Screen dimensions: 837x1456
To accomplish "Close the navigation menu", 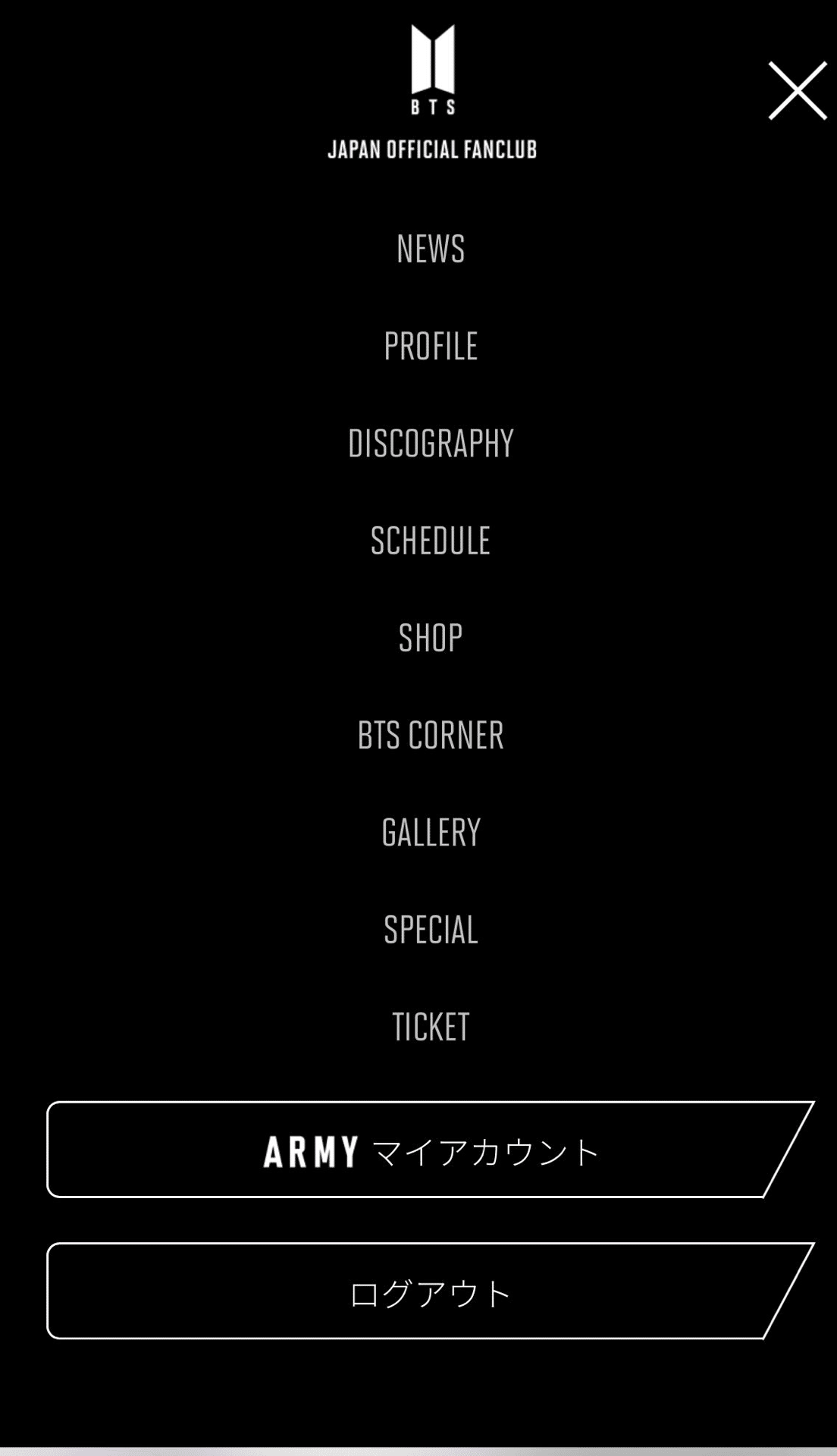I will (798, 91).
